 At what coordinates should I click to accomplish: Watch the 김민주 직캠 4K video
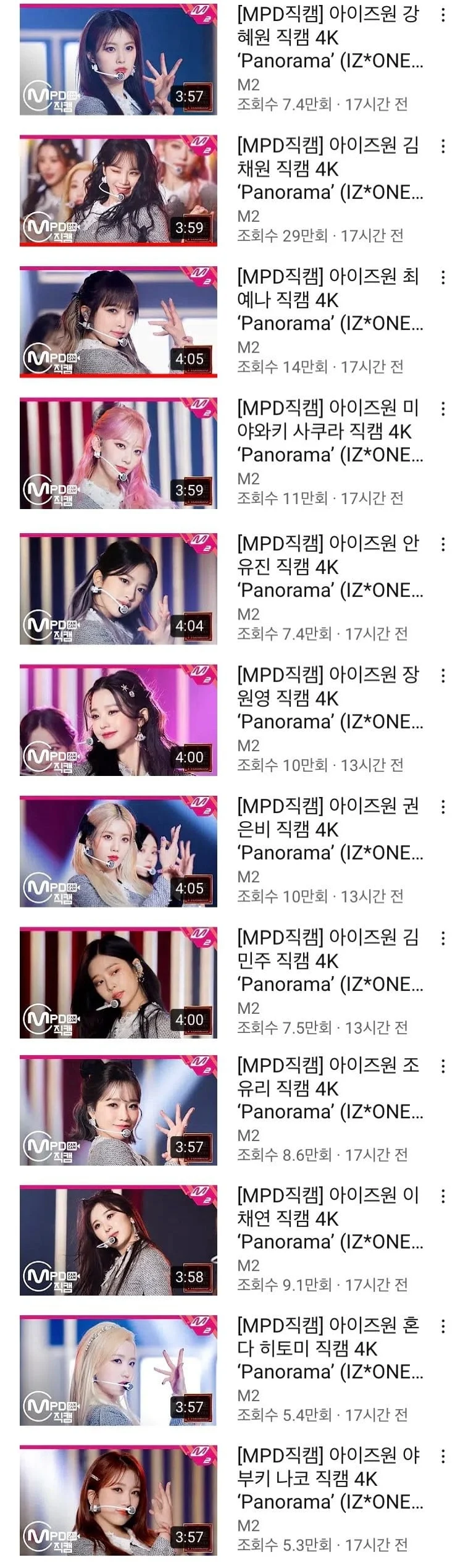[x=119, y=982]
